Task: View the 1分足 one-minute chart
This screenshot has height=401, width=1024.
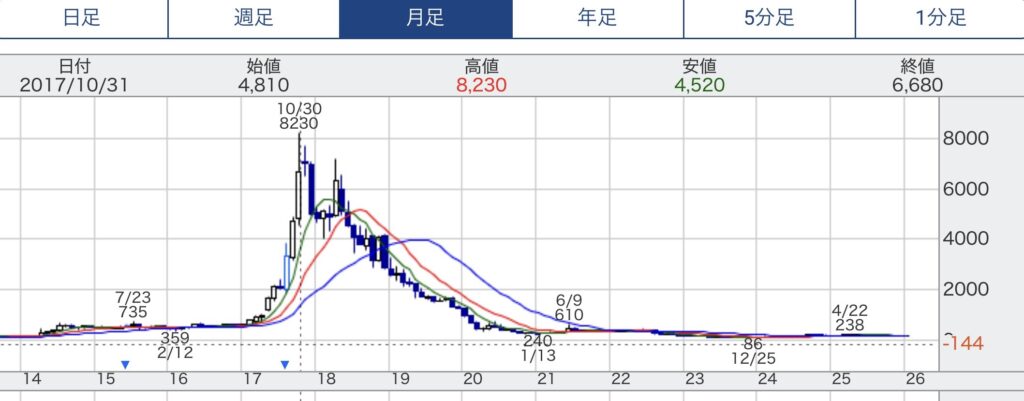Action: coord(940,17)
